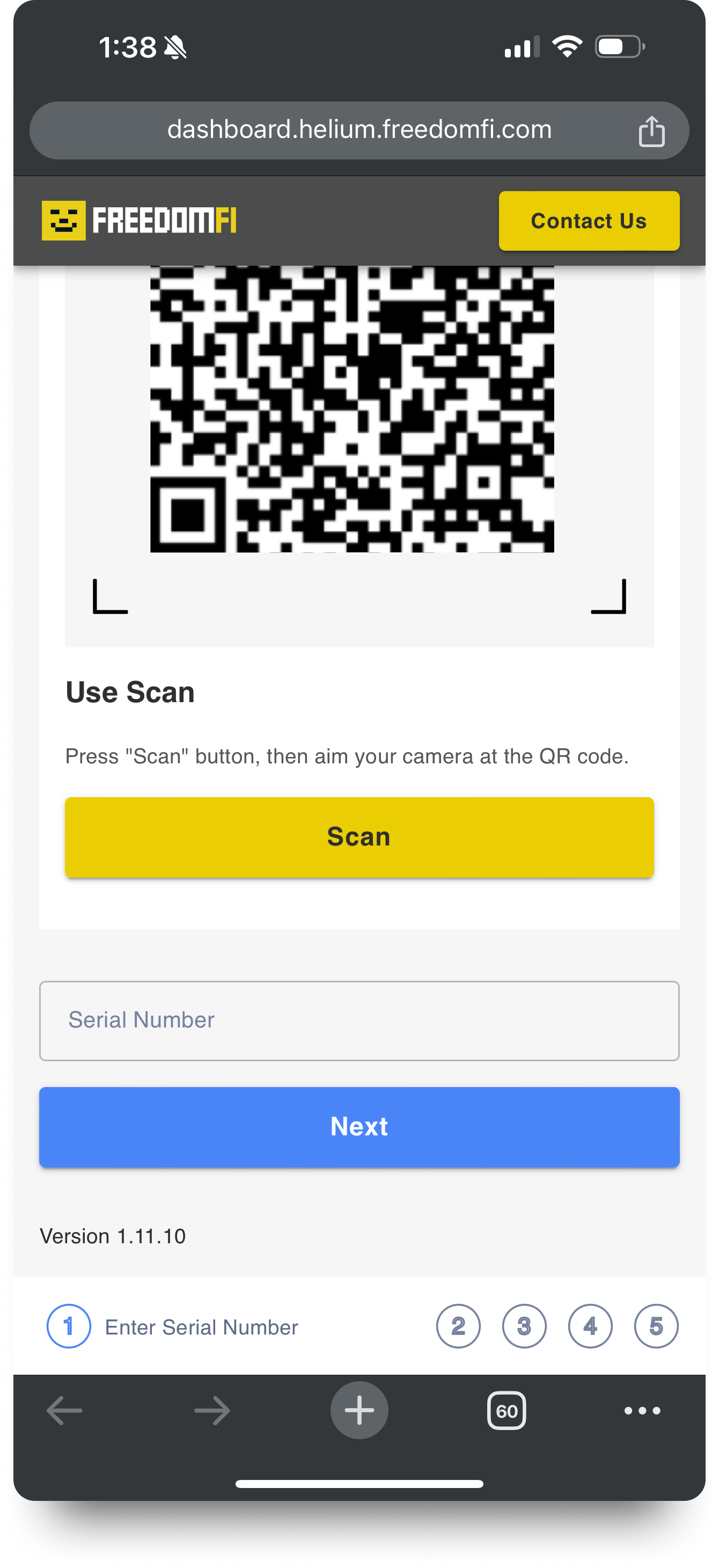
Task: Open a new browser tab
Action: point(359,1410)
